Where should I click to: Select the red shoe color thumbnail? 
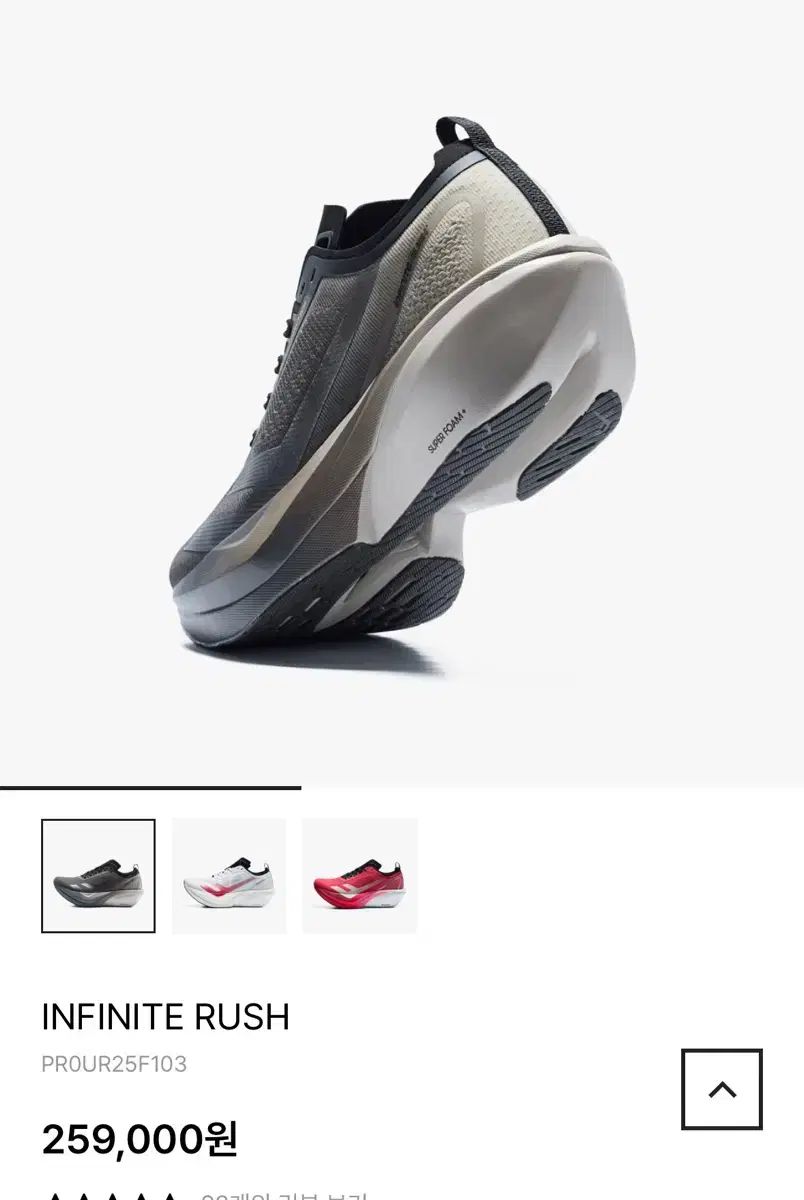[x=360, y=876]
